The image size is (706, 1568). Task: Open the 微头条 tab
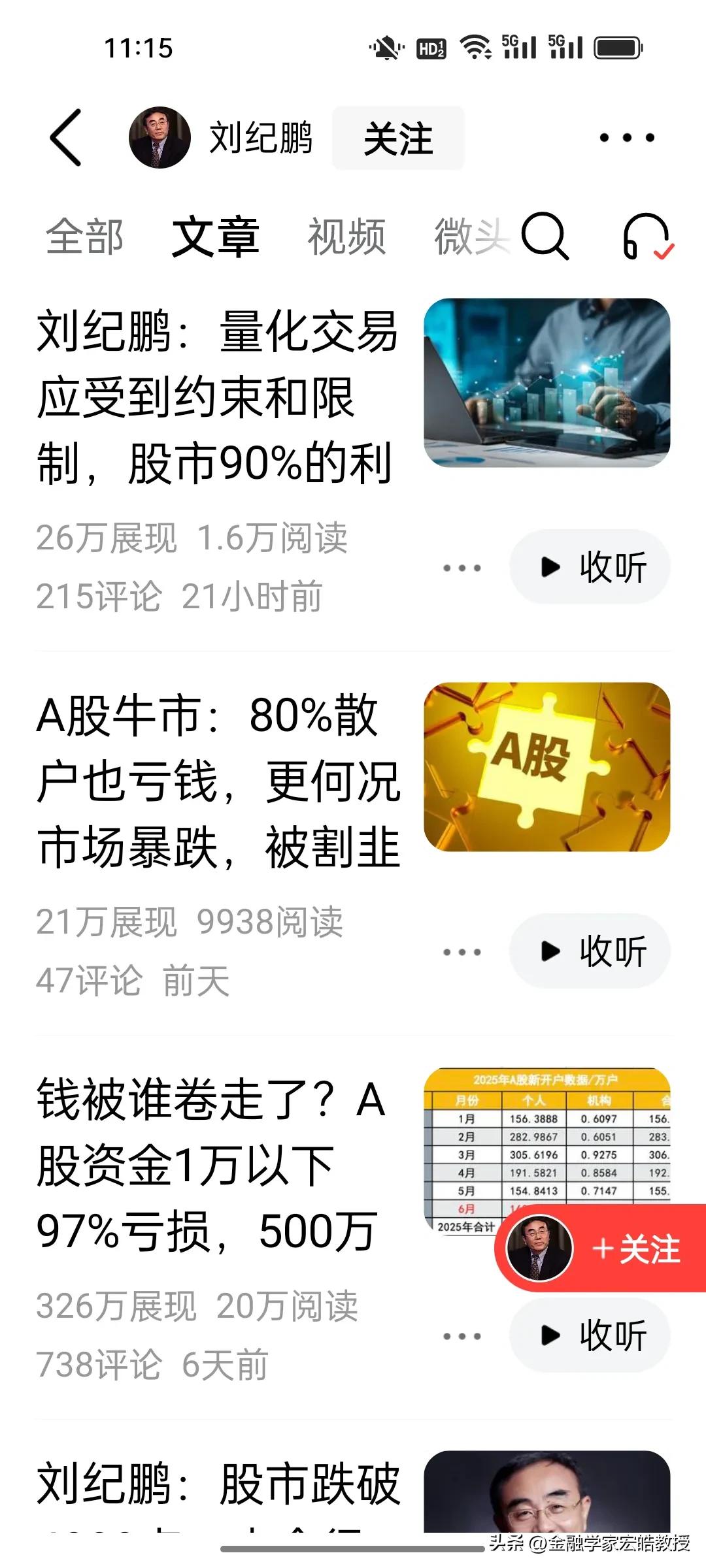[x=471, y=237]
